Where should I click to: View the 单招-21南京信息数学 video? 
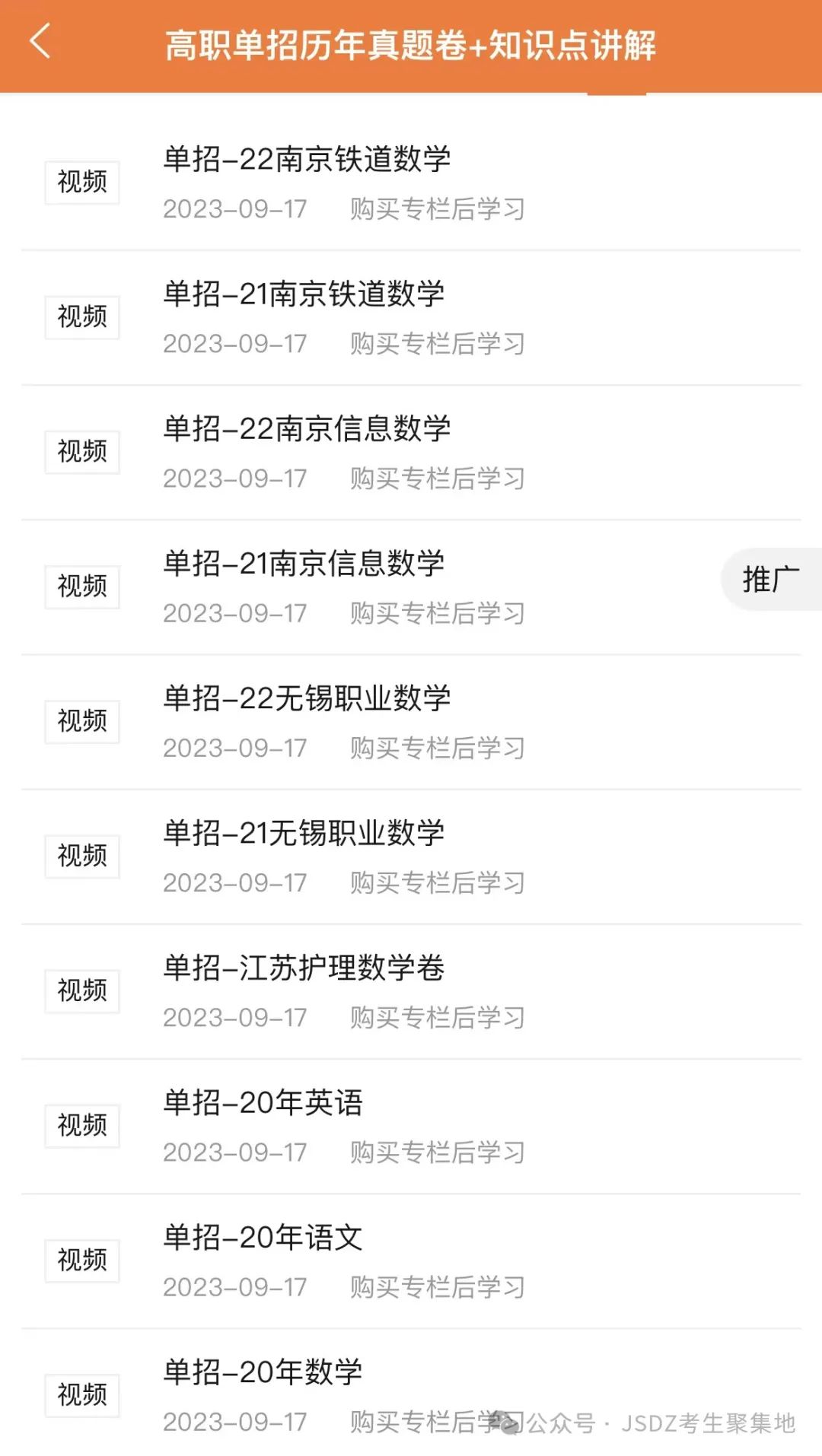[411, 587]
